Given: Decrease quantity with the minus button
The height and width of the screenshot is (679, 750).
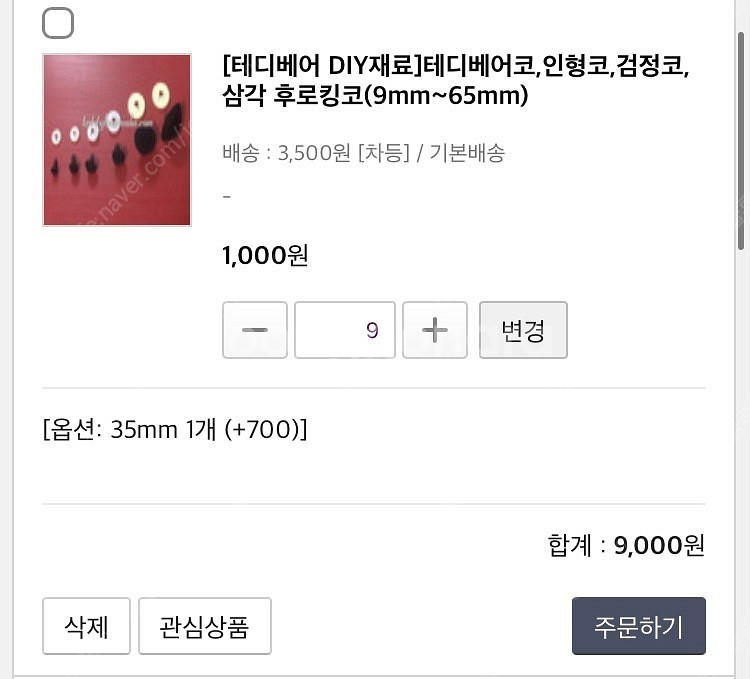Looking at the screenshot, I should (x=255, y=330).
